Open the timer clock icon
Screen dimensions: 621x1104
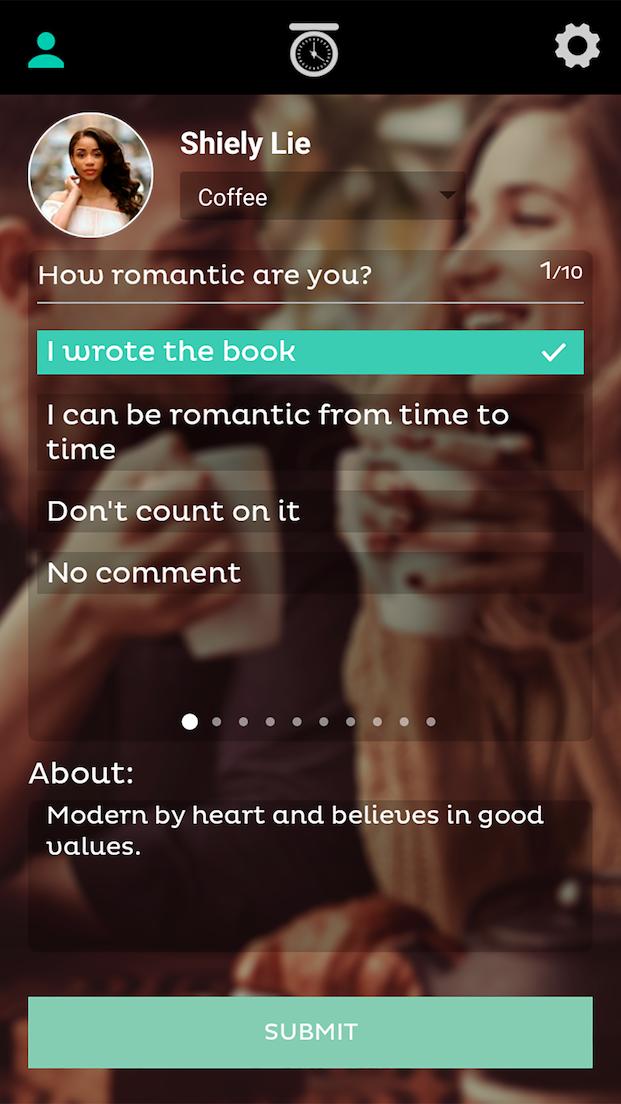point(314,50)
